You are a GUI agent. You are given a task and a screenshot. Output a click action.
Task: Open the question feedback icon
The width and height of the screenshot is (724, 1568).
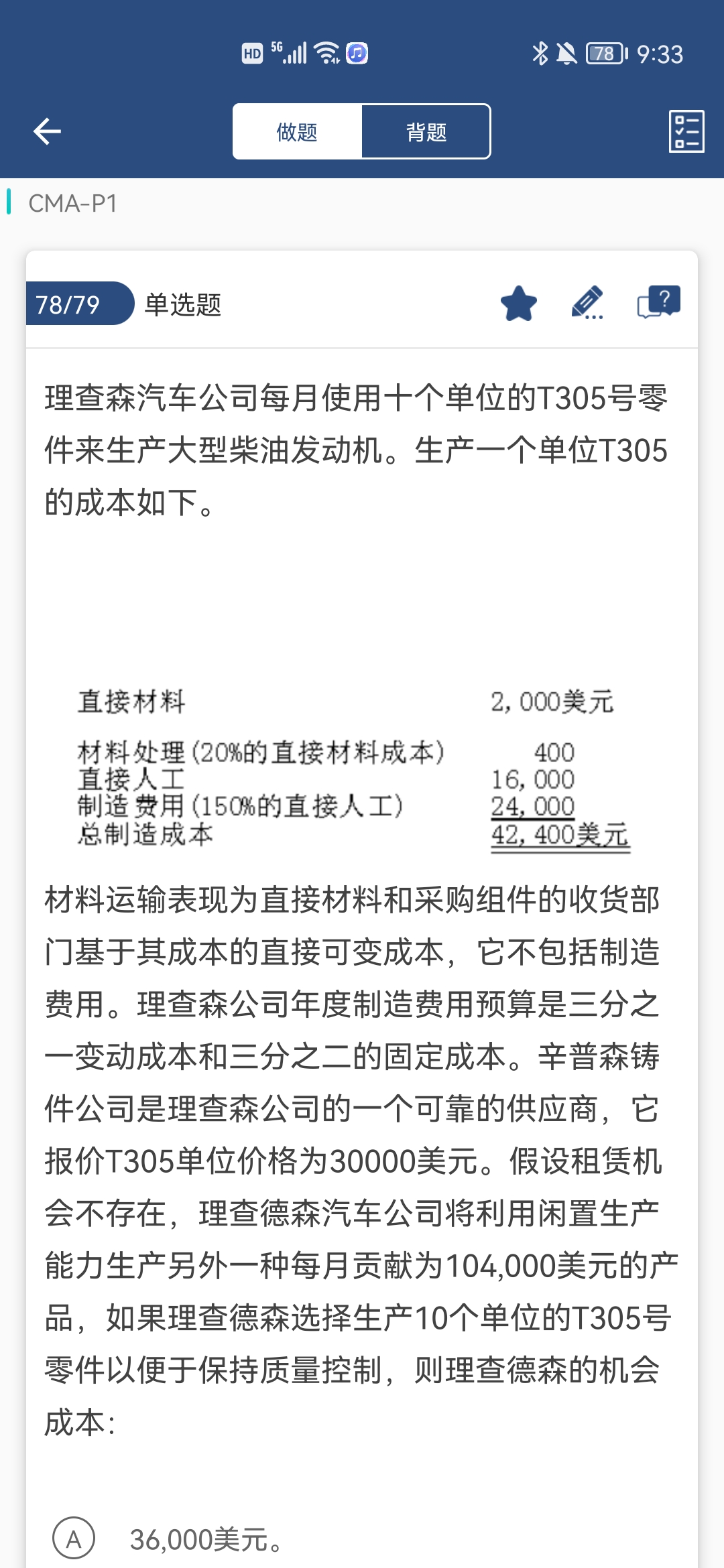[658, 303]
